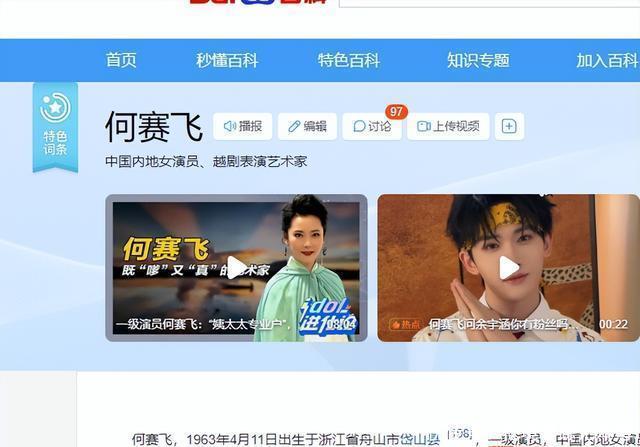Open the 讨论 discussion button

coord(371,126)
